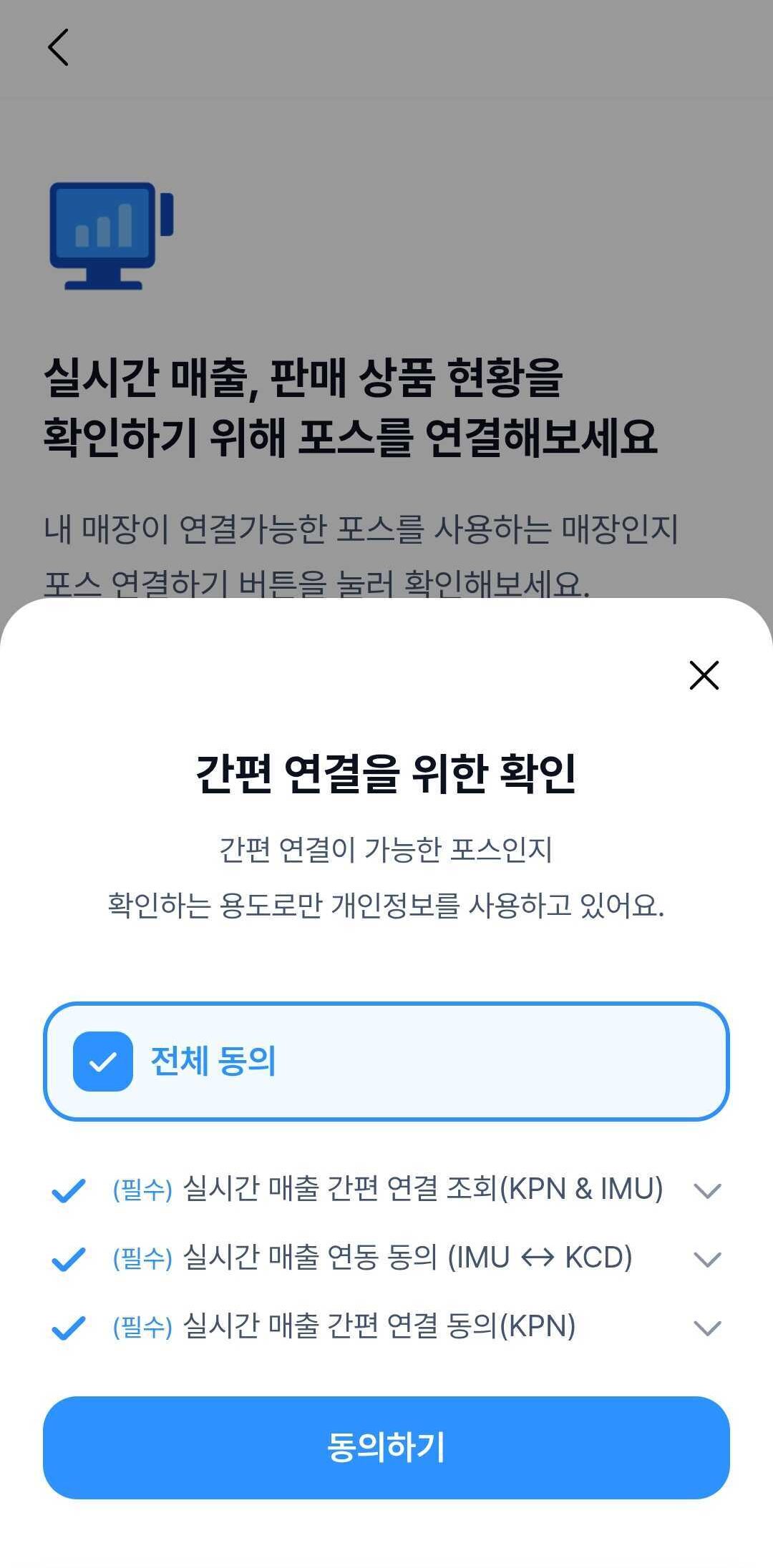
Task: Expand details of 간편 연결 동의(KPN)
Action: (x=707, y=1328)
